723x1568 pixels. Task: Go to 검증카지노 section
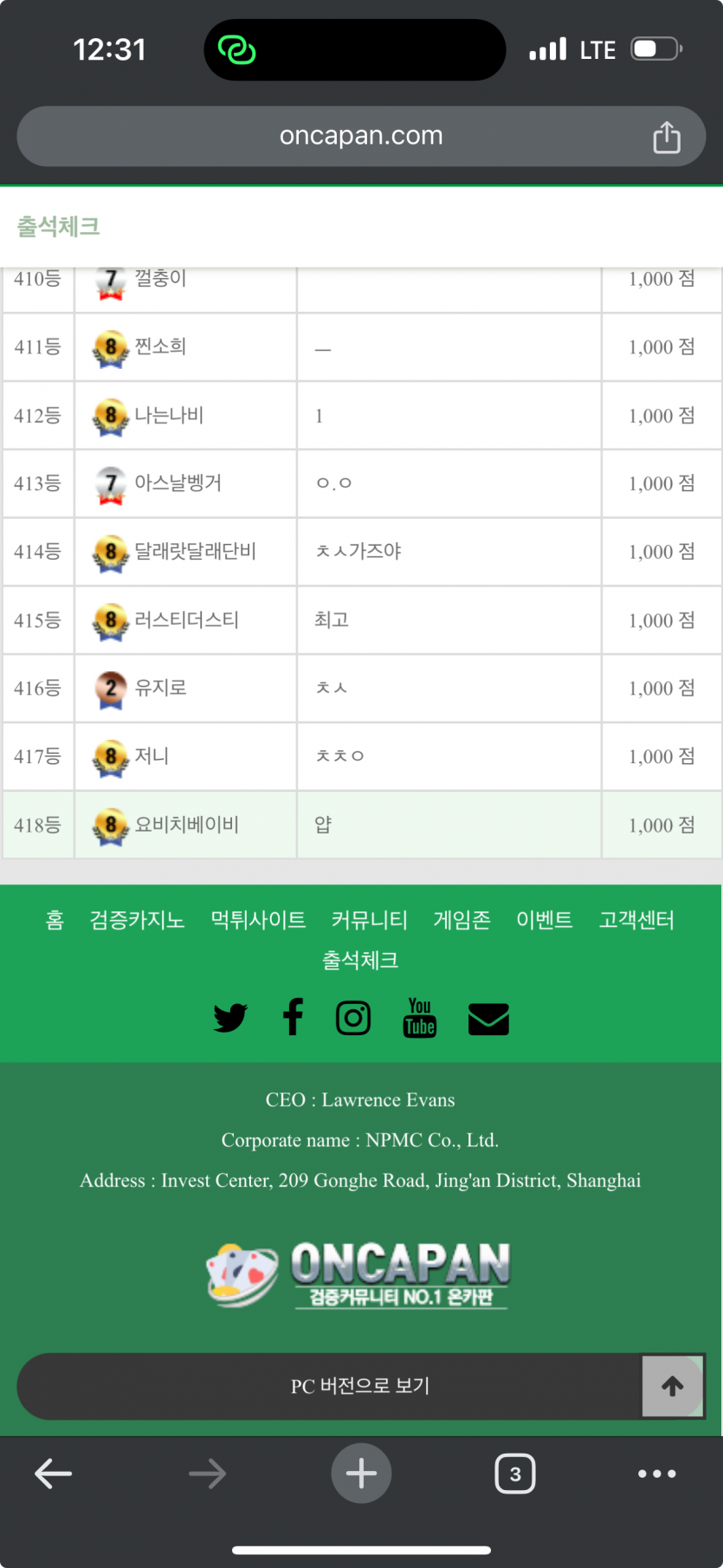point(137,920)
